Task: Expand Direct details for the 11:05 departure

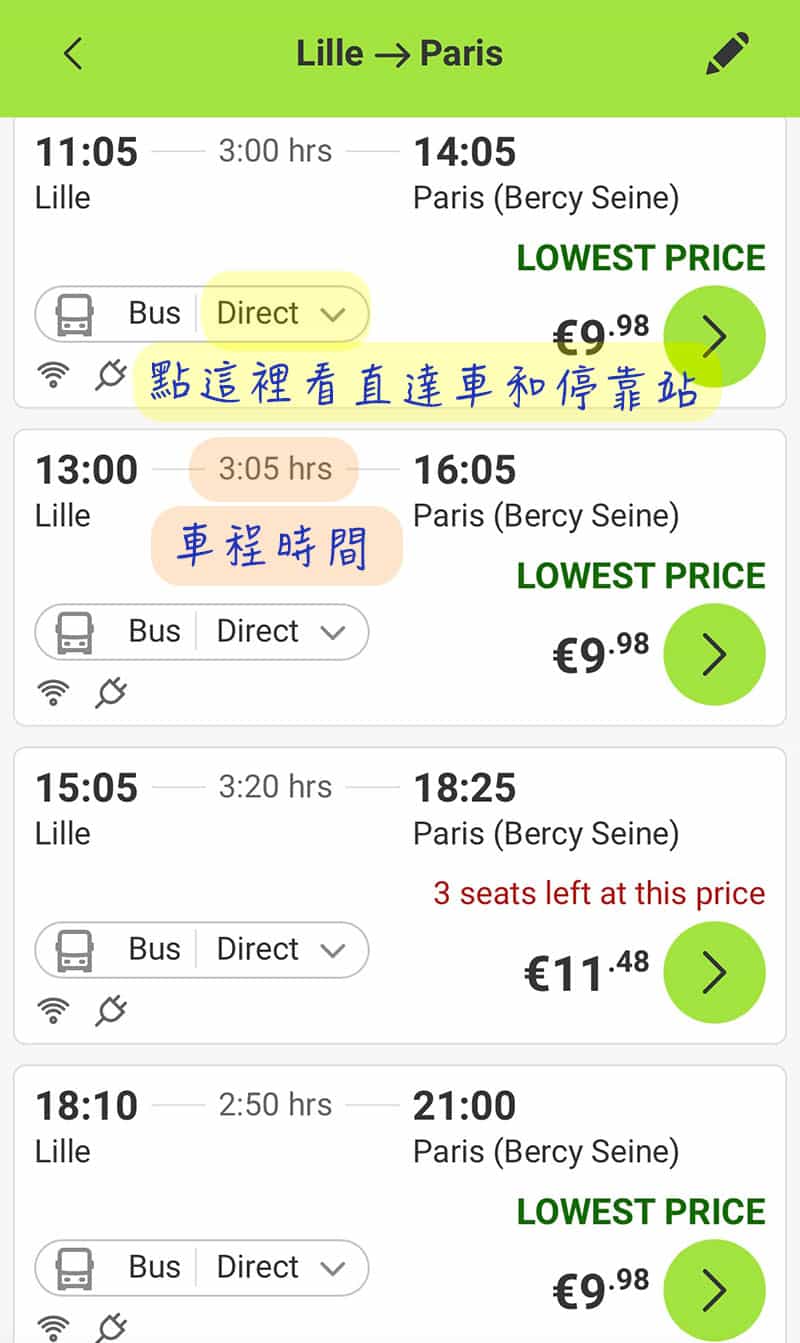Action: pyautogui.click(x=281, y=313)
